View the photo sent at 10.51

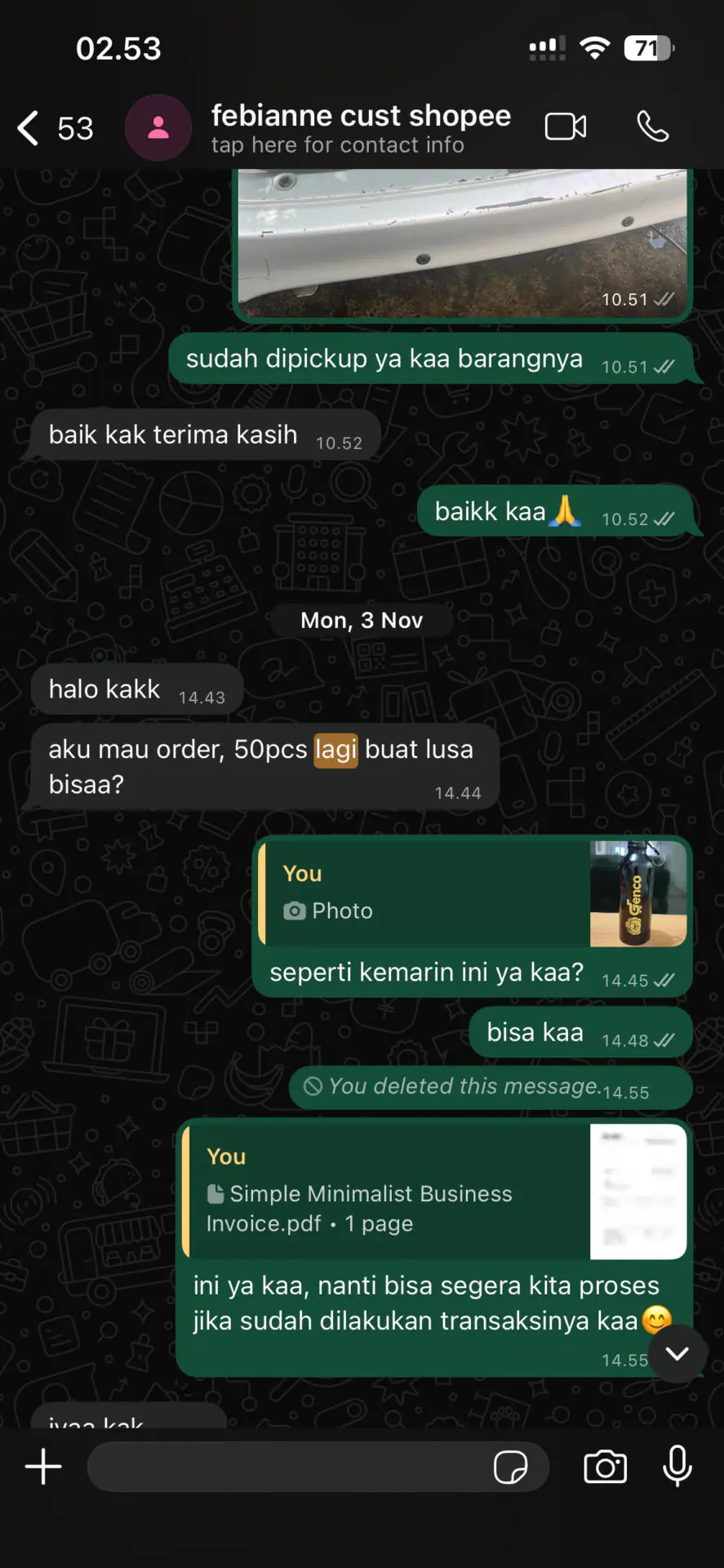tap(462, 243)
